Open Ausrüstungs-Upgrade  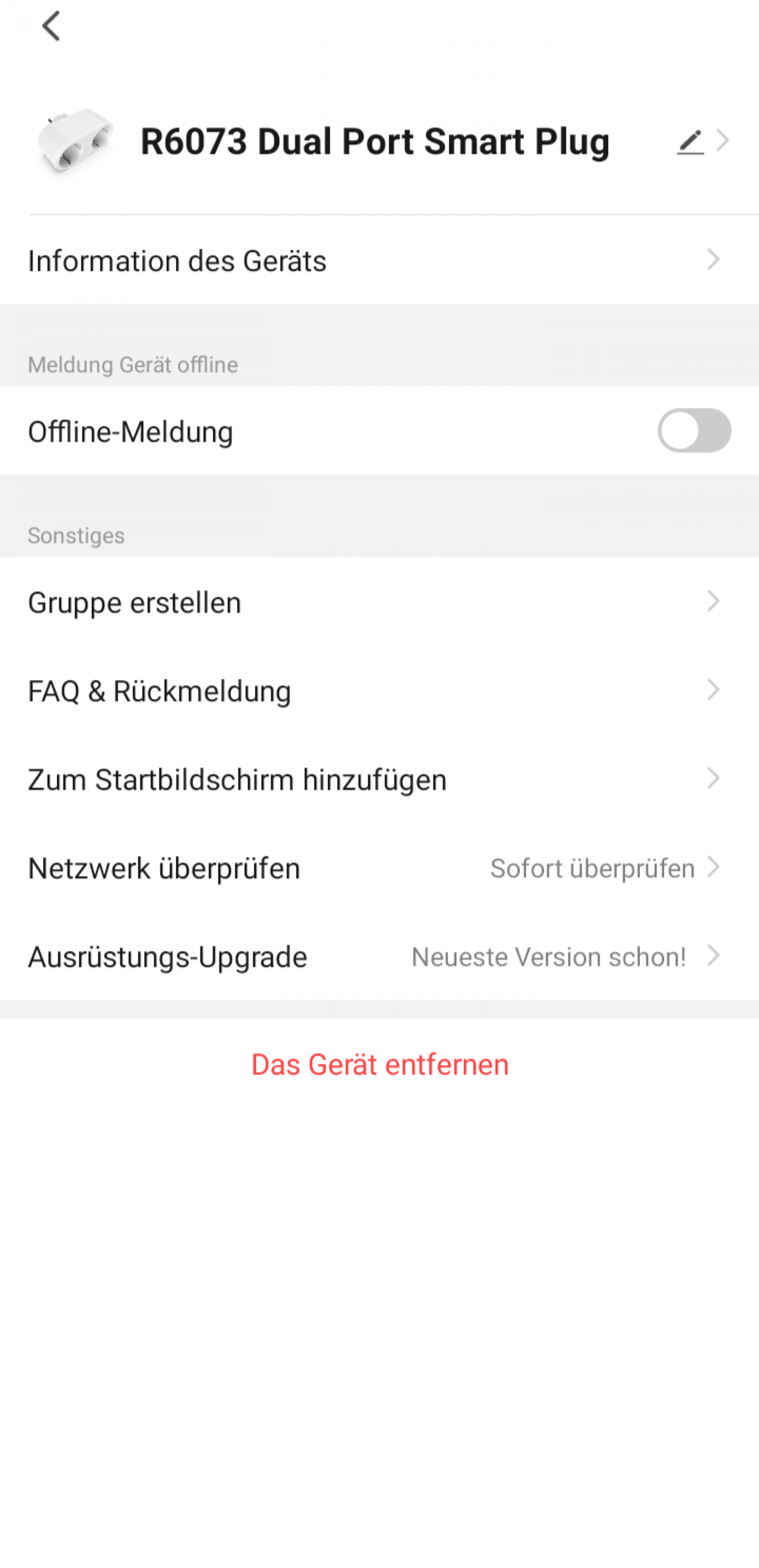pyautogui.click(x=379, y=956)
